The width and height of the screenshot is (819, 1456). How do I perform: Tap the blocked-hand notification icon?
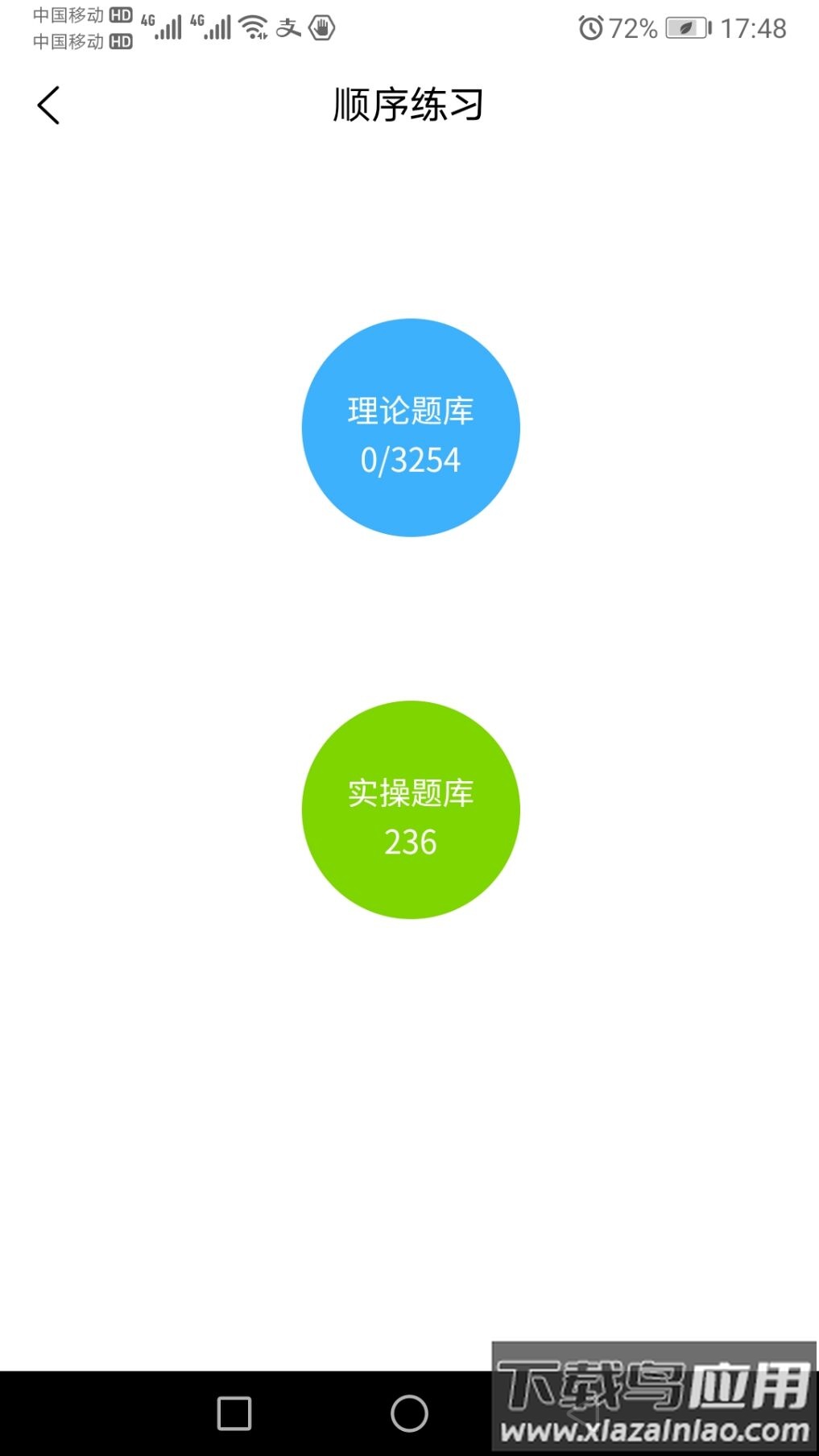click(322, 28)
